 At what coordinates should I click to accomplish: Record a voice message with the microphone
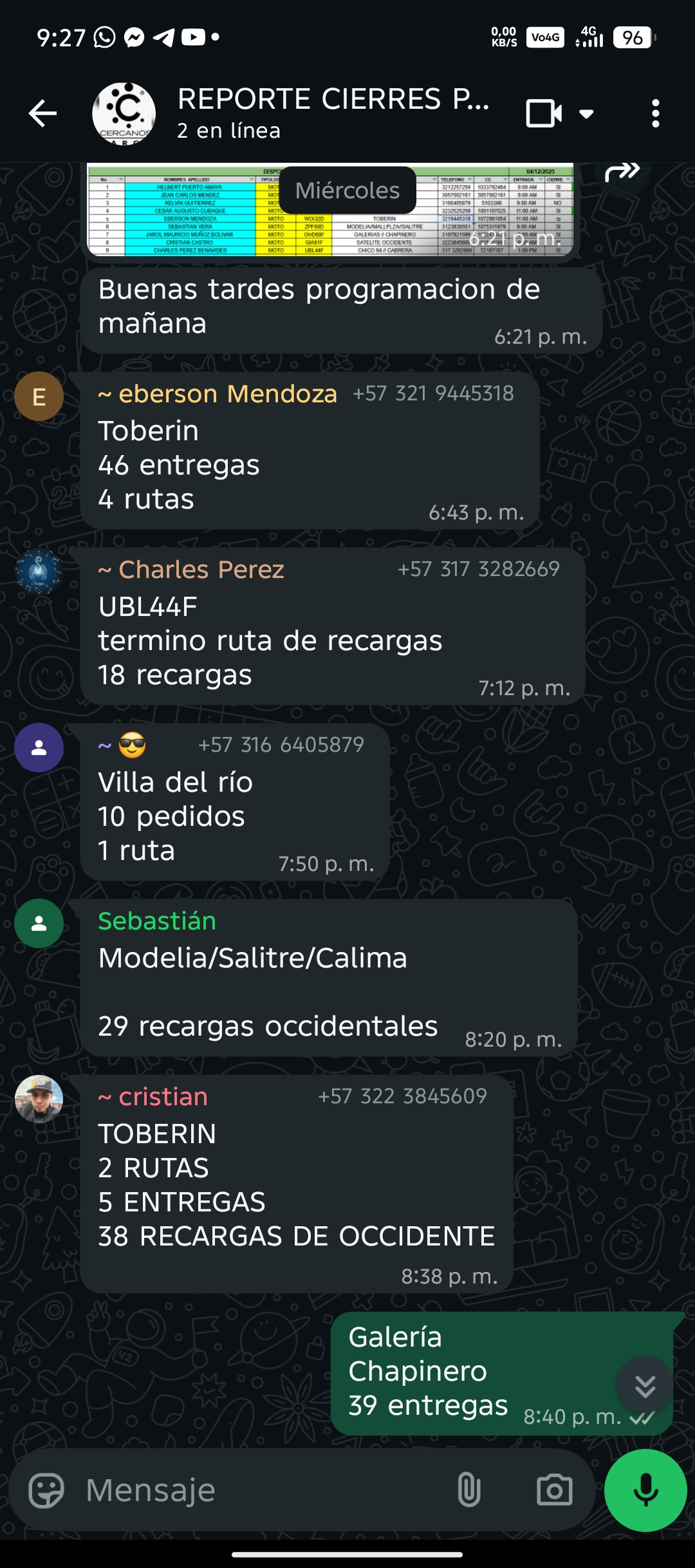pos(645,1490)
